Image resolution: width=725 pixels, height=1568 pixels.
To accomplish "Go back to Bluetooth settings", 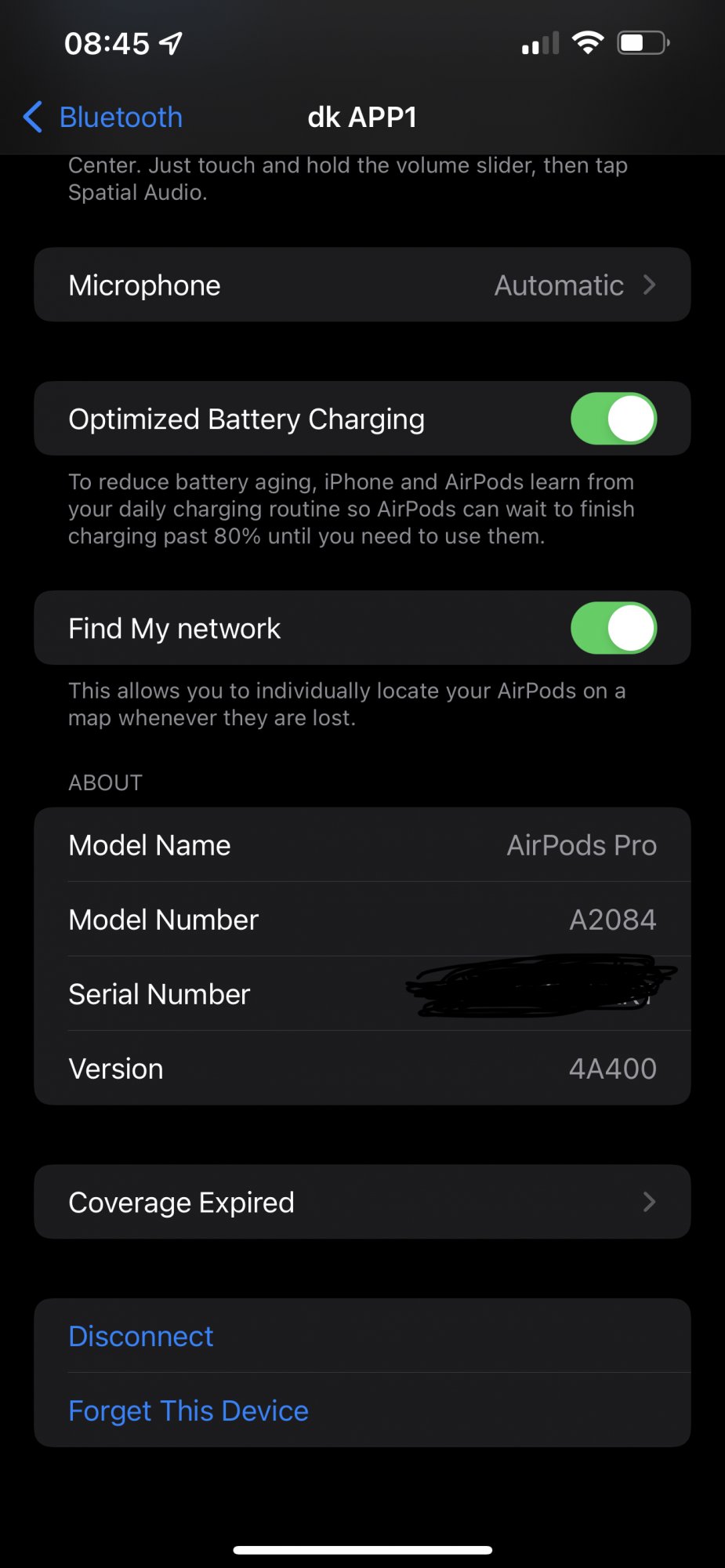I will (x=103, y=118).
